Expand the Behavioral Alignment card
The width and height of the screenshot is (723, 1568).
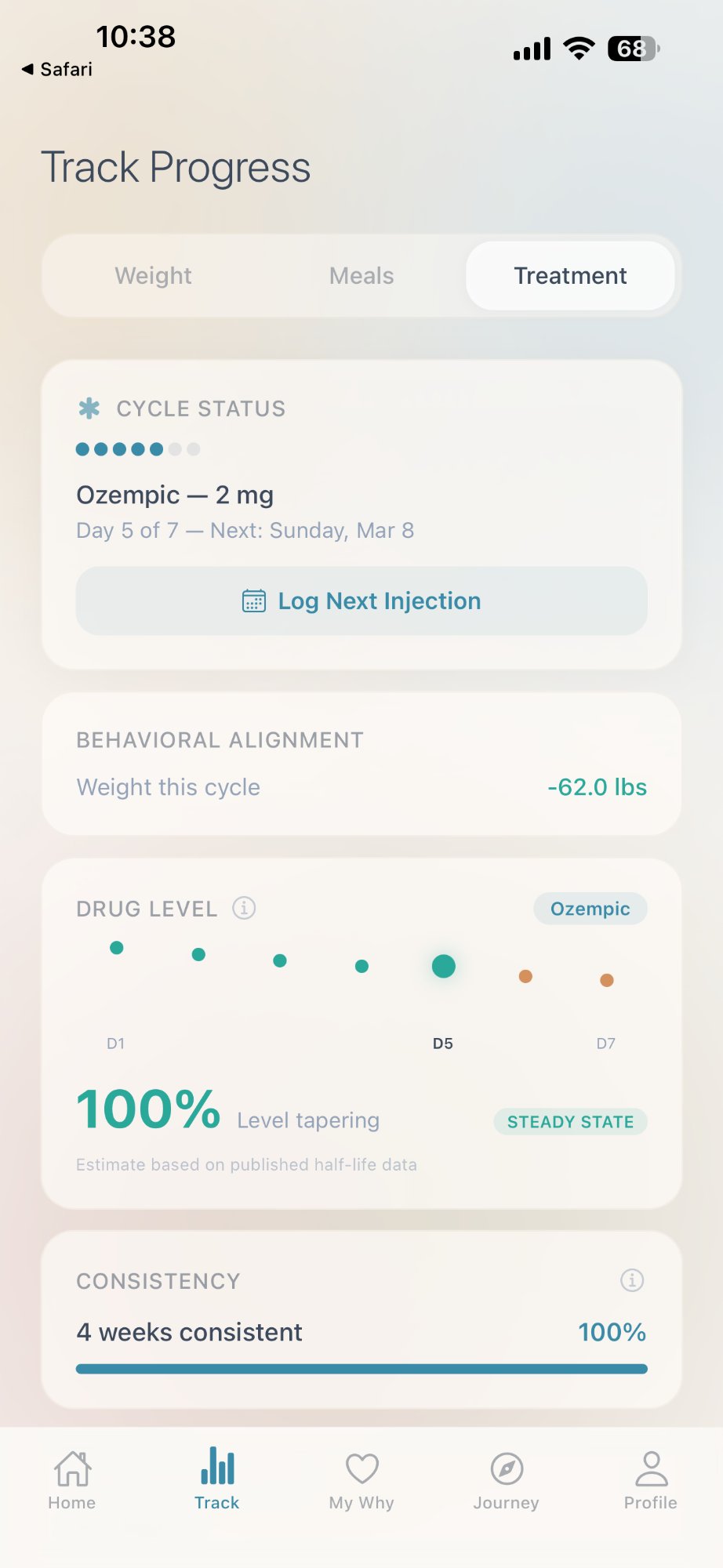coord(361,762)
